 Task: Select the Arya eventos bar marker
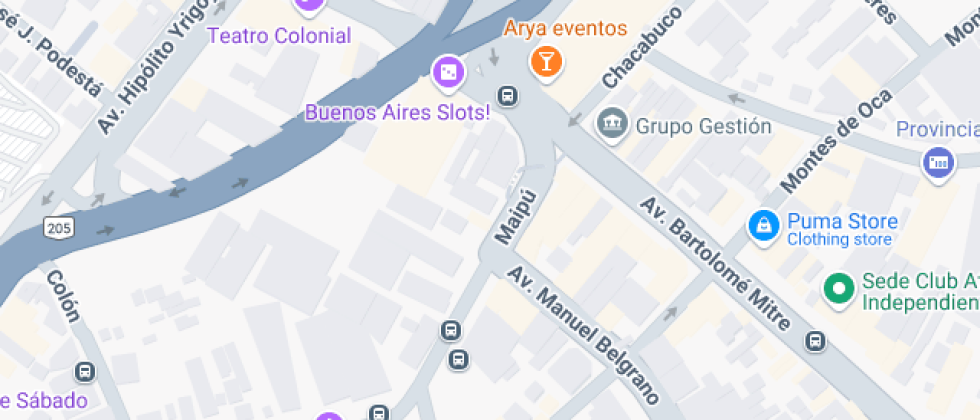[546, 63]
